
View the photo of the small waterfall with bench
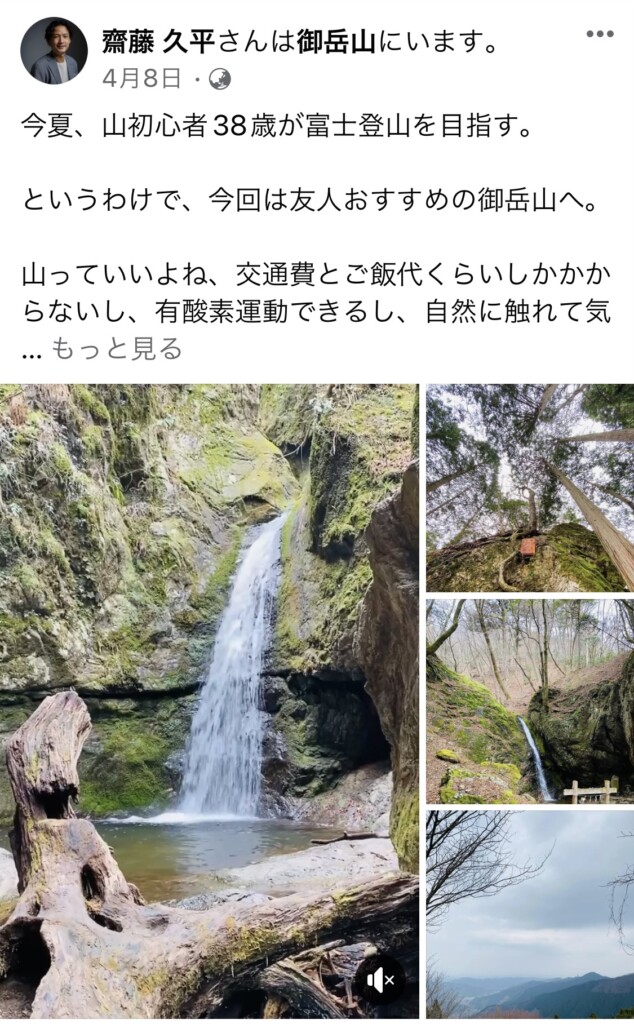(x=530, y=701)
